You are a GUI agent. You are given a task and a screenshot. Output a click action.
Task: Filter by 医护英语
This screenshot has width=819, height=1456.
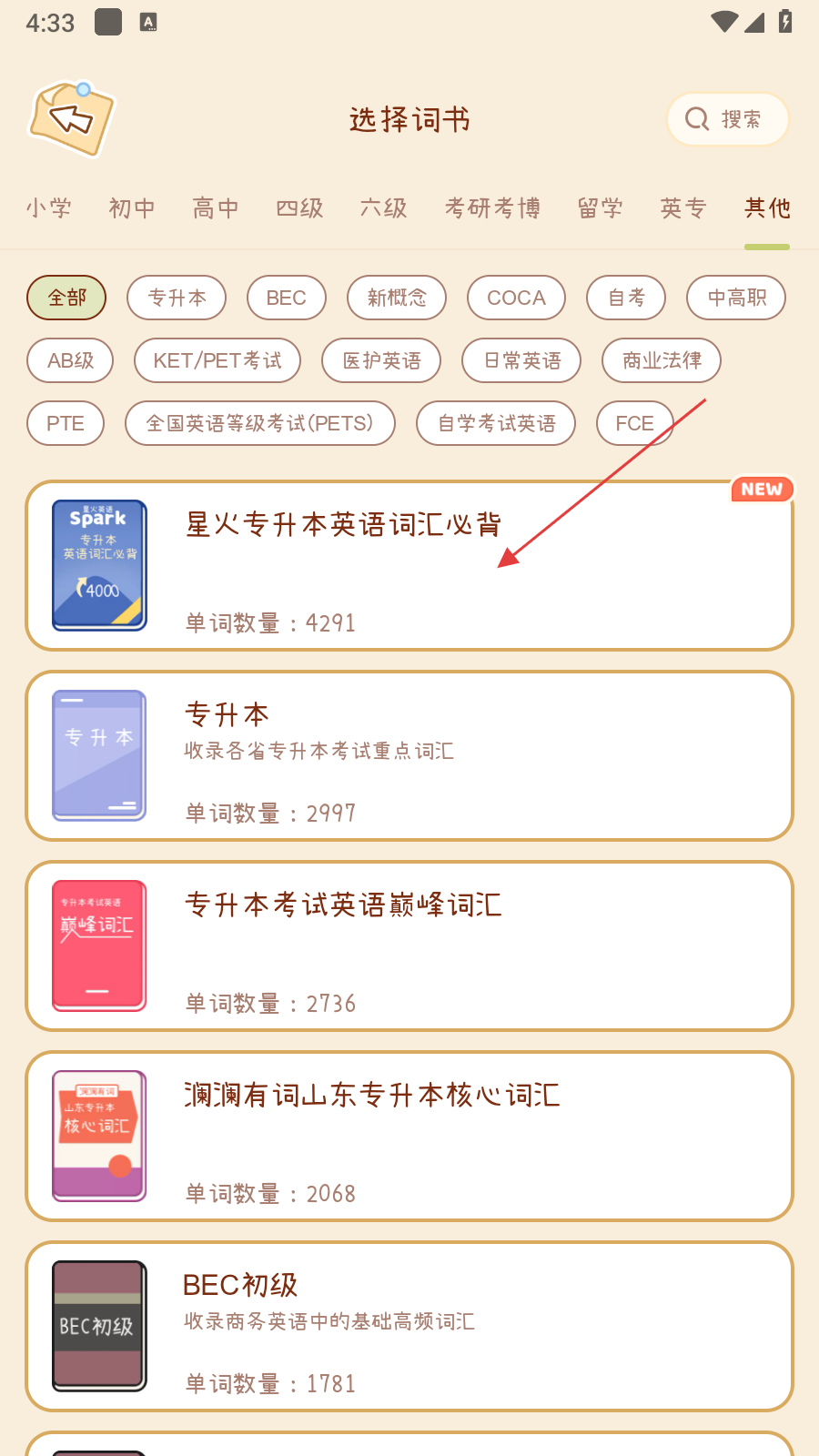(381, 360)
